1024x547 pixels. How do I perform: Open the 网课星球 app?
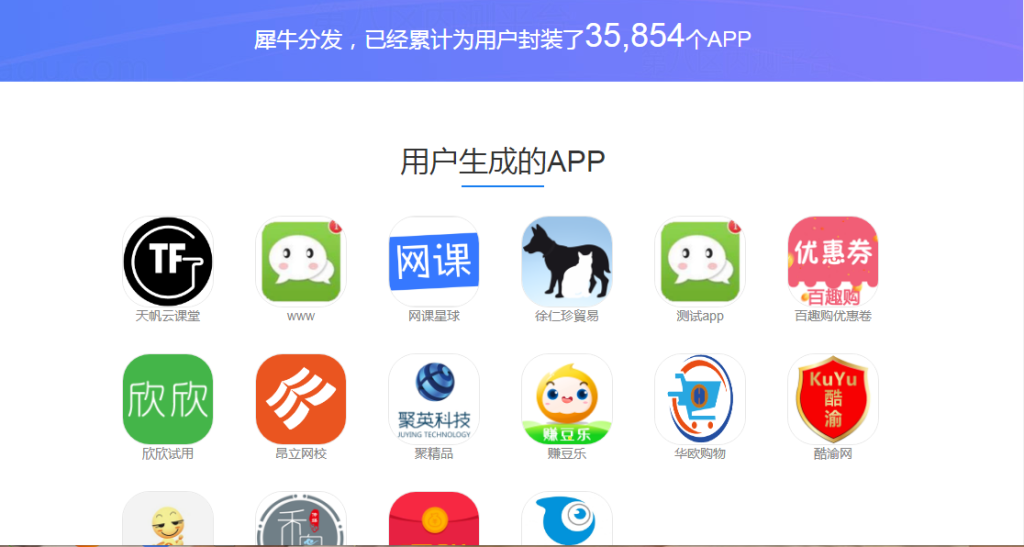pos(434,262)
